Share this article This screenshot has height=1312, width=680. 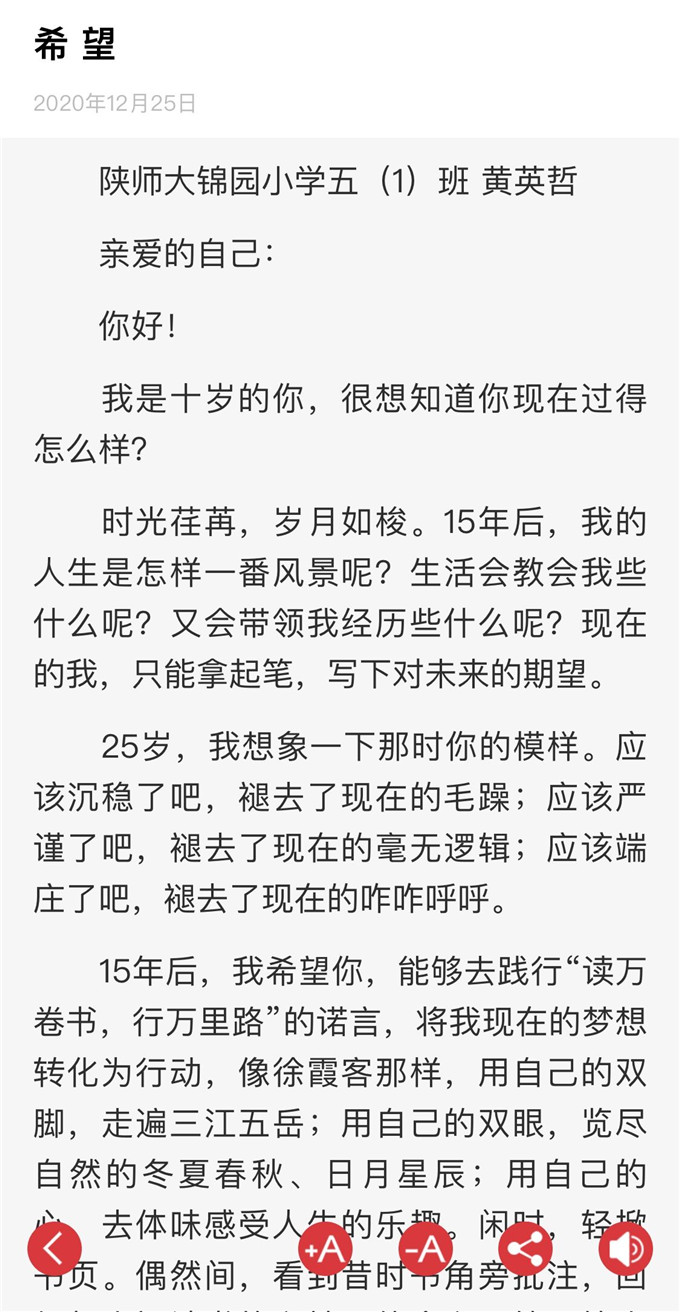tap(525, 1248)
